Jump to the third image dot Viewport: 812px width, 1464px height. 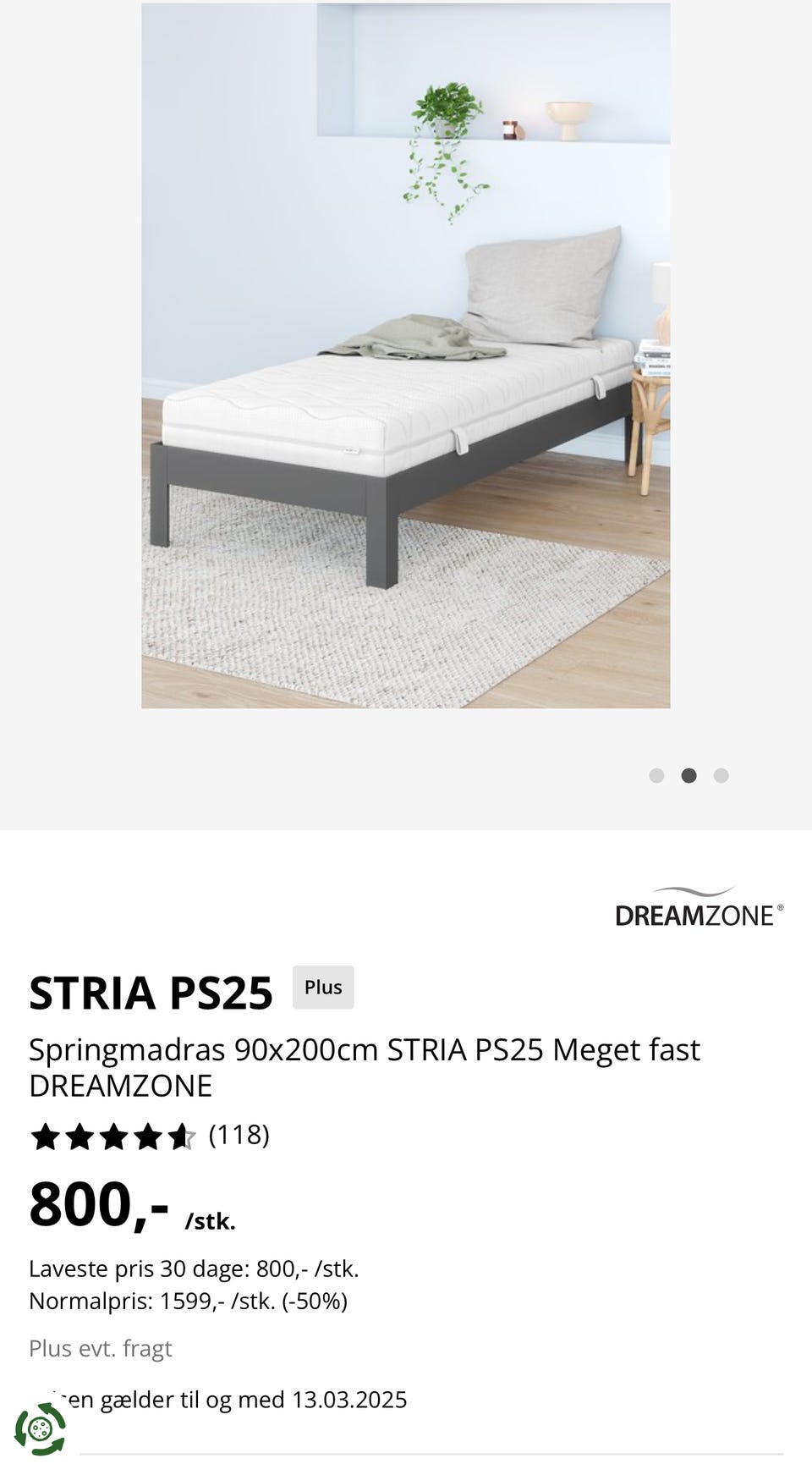pos(721,775)
